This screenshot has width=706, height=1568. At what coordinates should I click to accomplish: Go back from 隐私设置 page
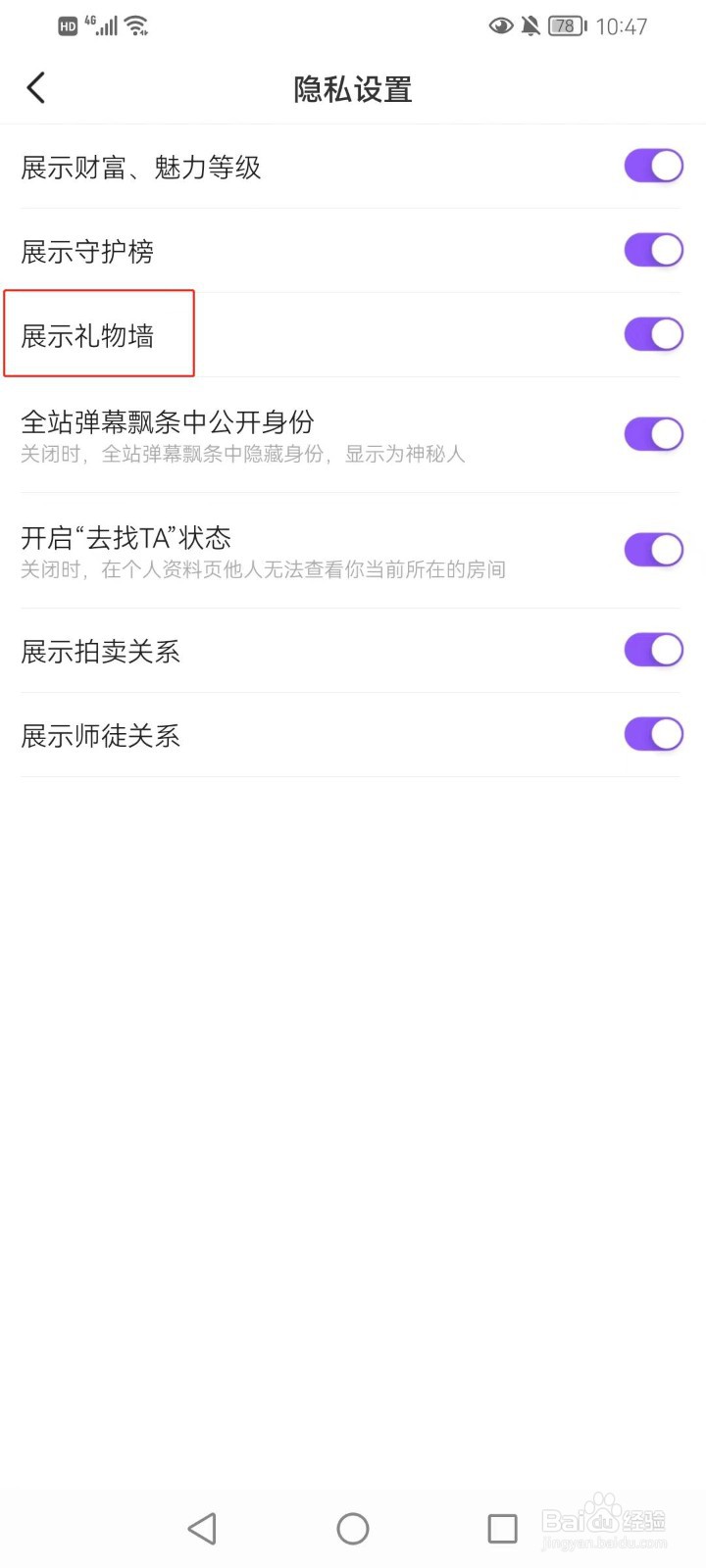click(x=36, y=88)
